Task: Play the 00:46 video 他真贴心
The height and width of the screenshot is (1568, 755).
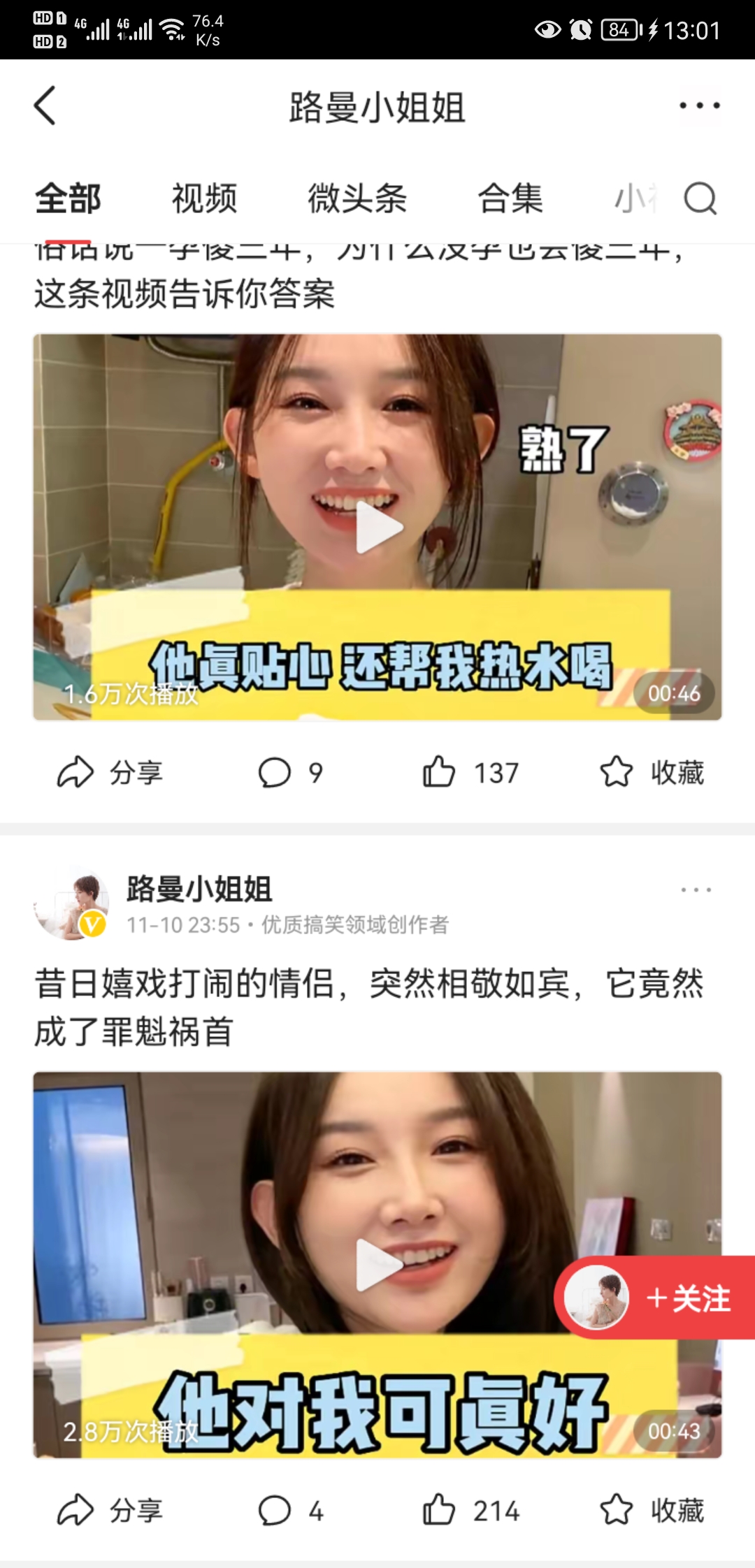Action: pos(378,527)
